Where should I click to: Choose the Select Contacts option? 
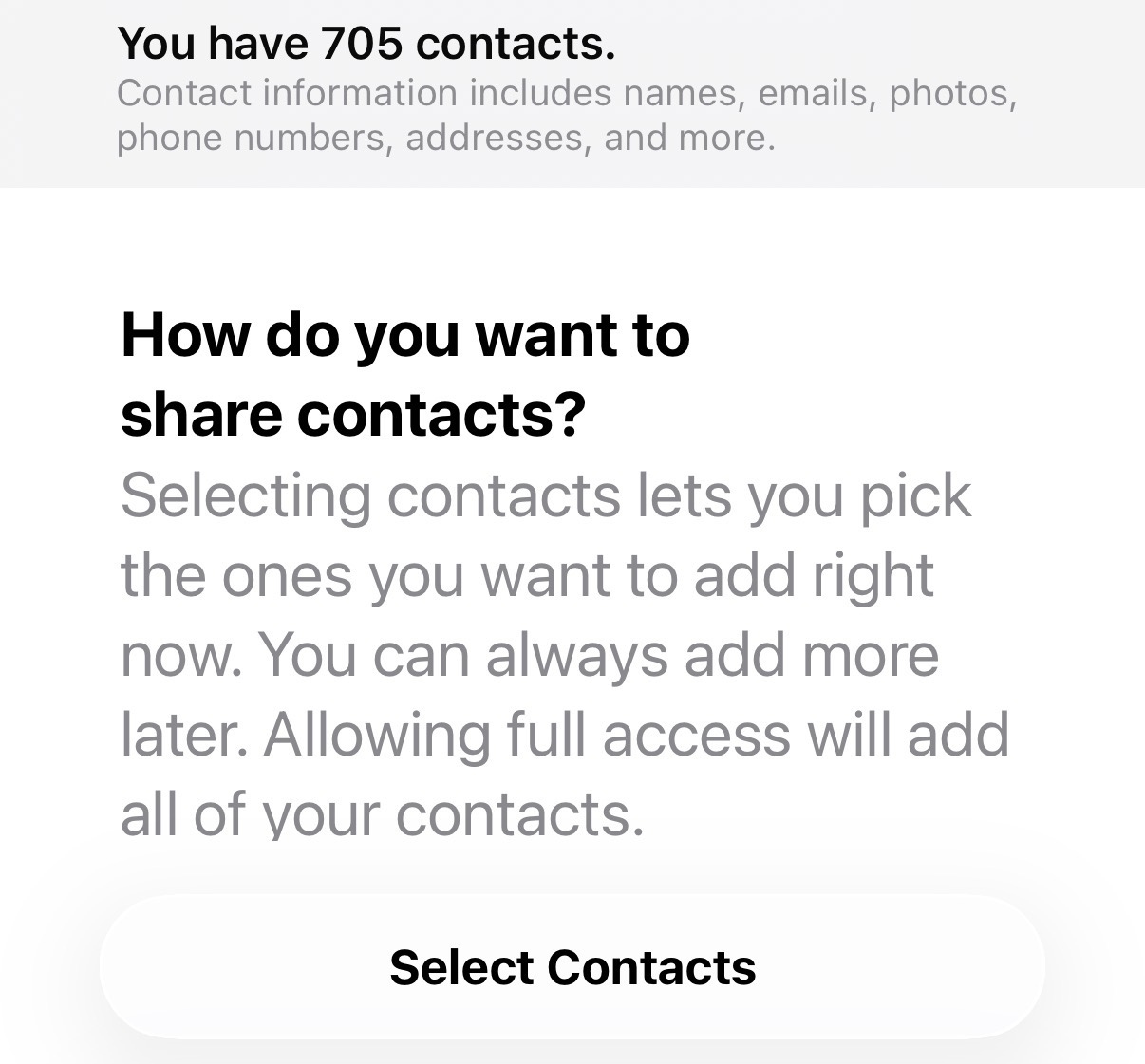[x=572, y=967]
